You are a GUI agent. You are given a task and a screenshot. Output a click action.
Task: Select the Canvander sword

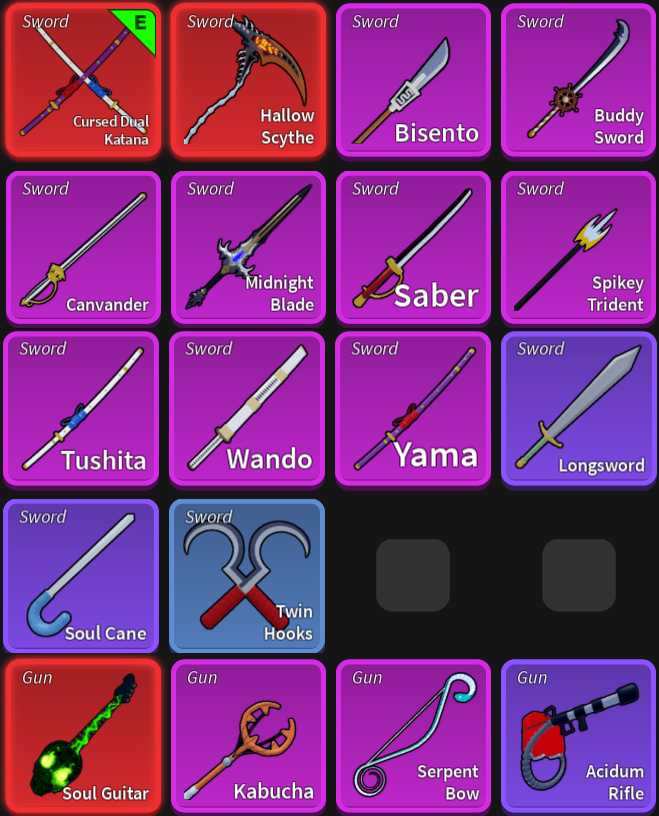click(x=83, y=245)
